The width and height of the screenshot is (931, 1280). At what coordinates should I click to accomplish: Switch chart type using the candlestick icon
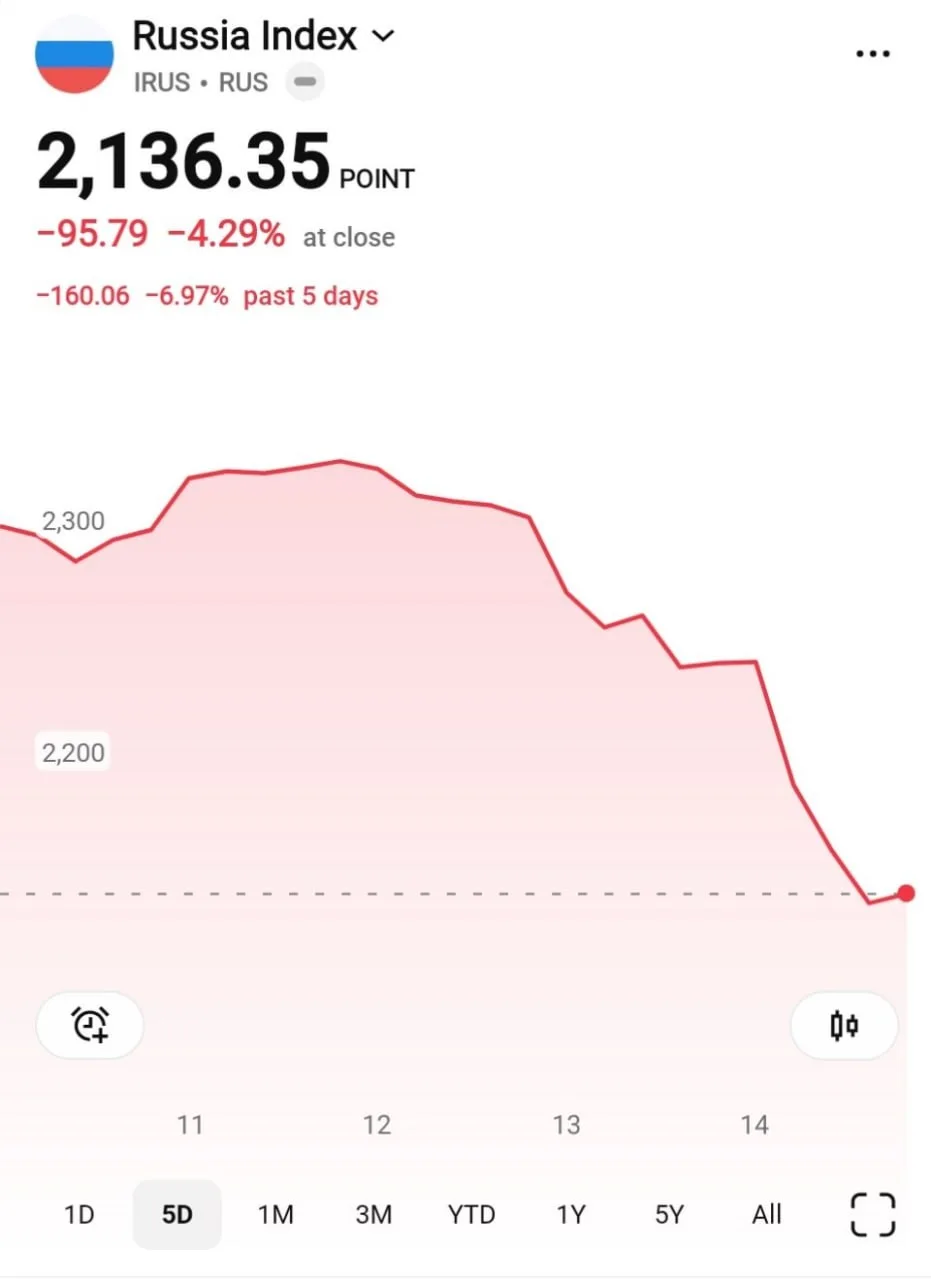click(x=844, y=1025)
